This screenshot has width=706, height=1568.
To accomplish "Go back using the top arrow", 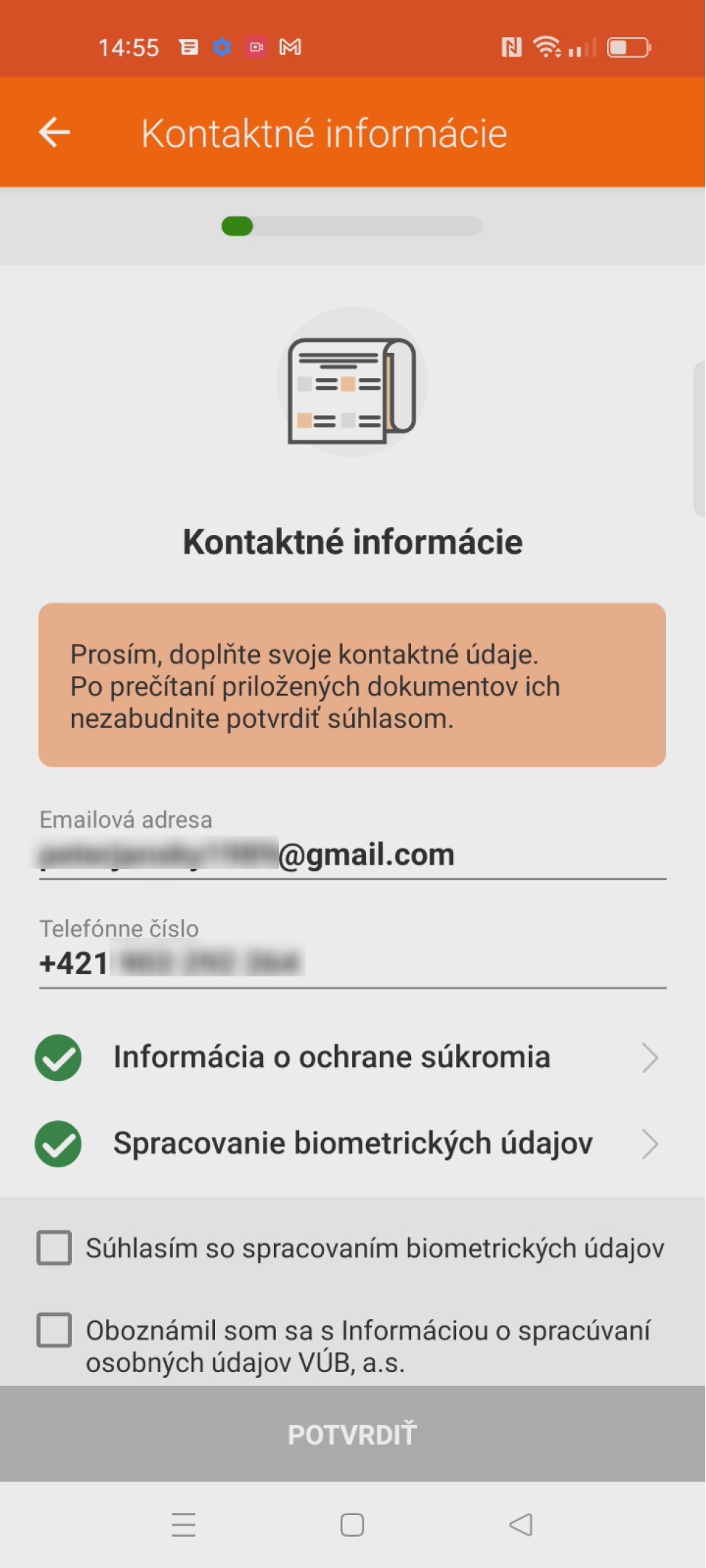I will point(54,133).
